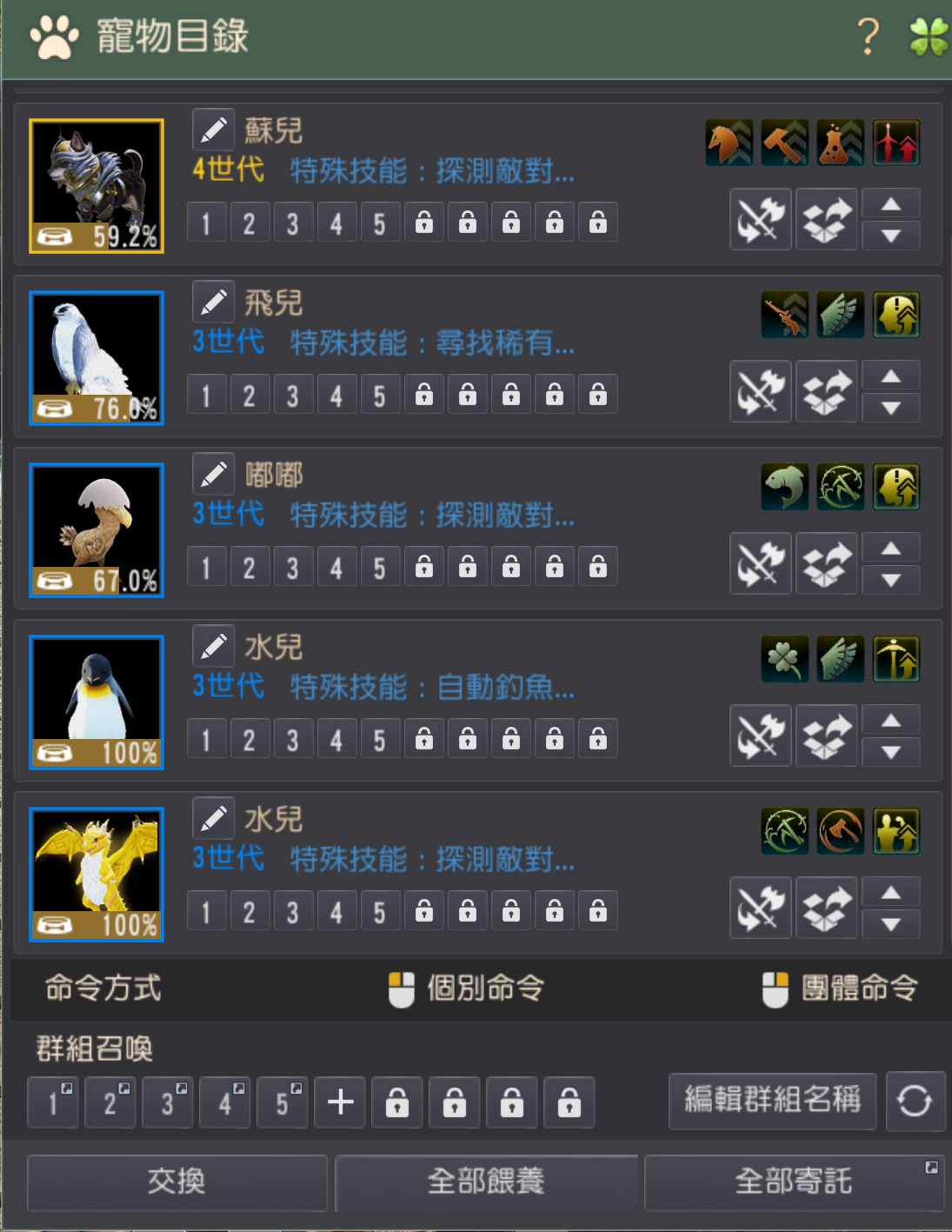Move pet 飛兒 up in the list
This screenshot has height=1232, width=952.
tap(890, 376)
